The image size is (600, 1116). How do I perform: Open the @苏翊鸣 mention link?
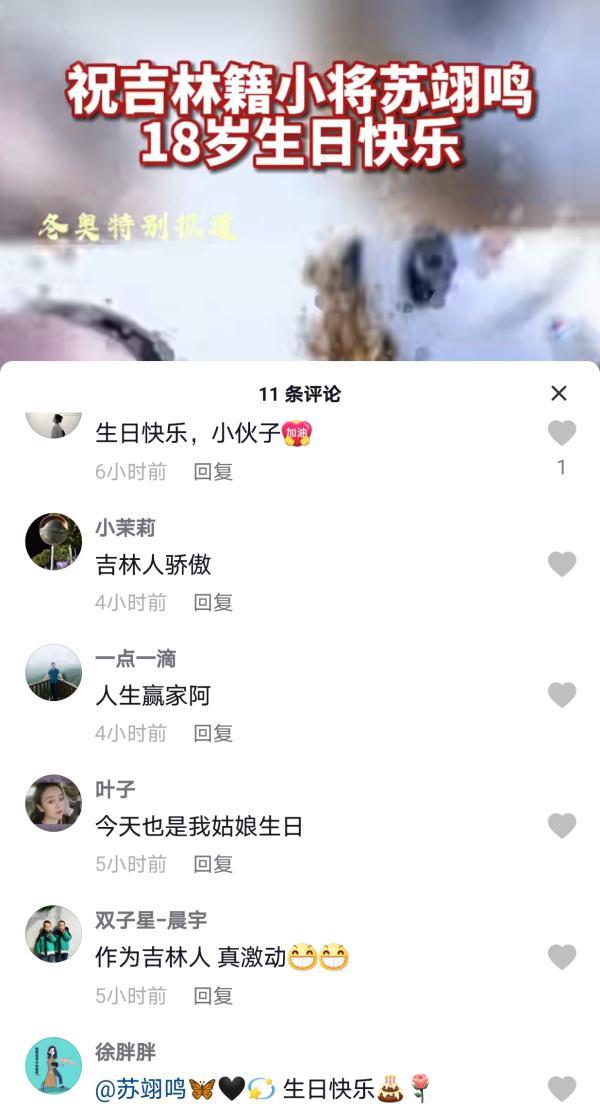point(141,1089)
